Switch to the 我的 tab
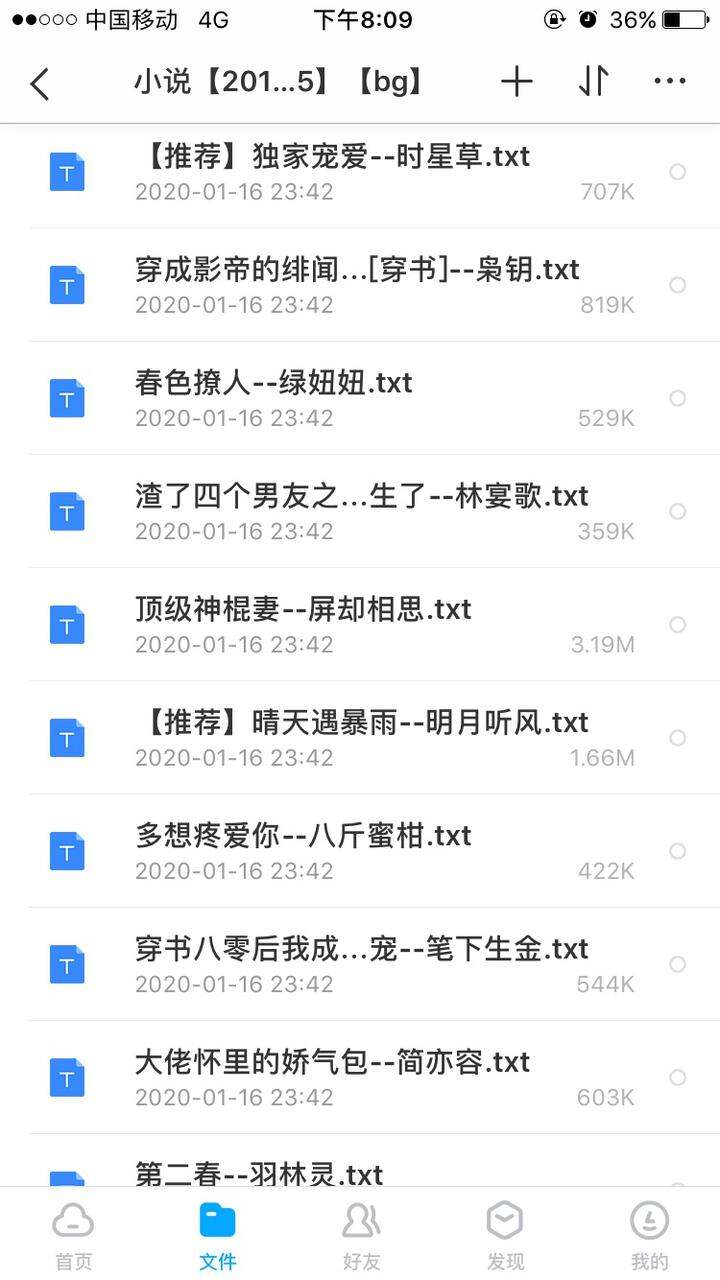 point(649,1236)
